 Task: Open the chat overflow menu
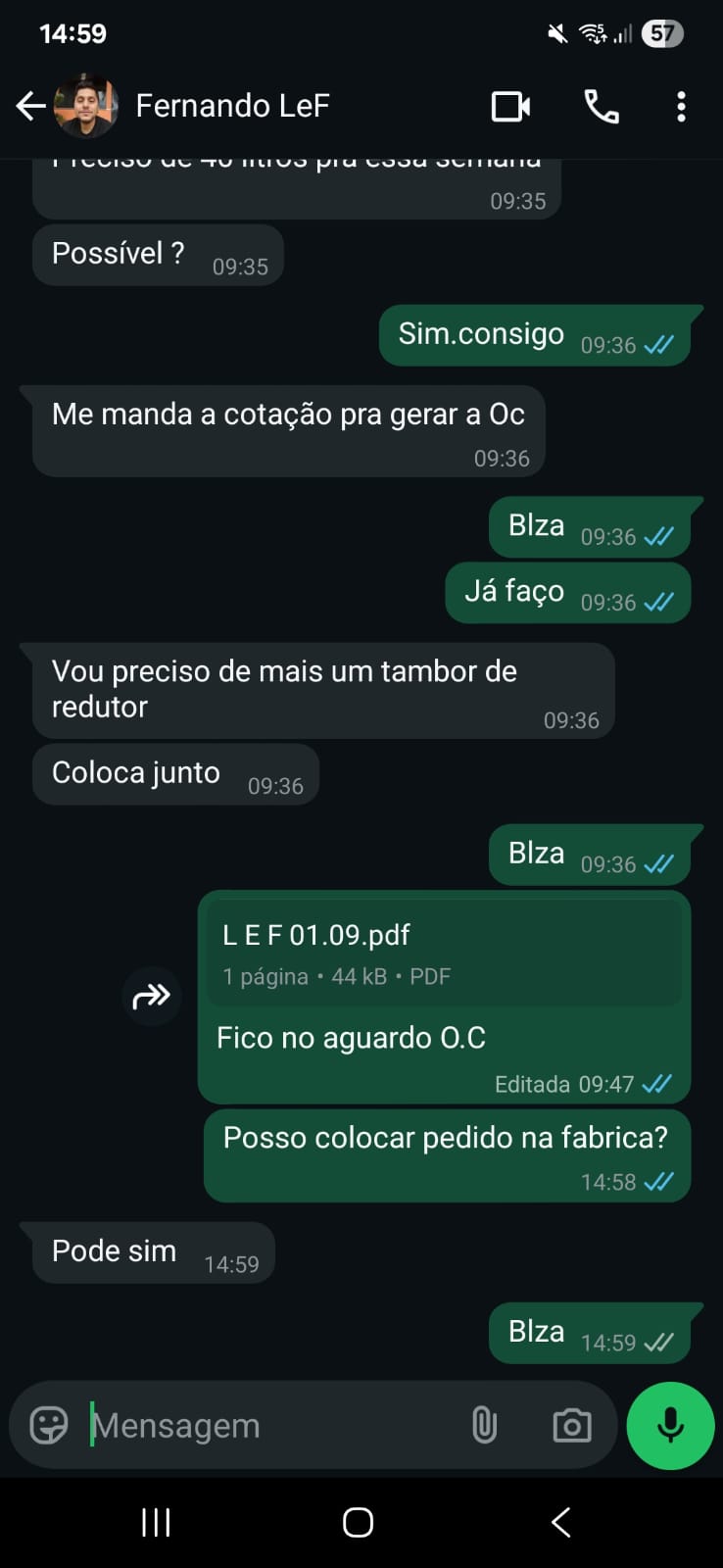[x=681, y=106]
